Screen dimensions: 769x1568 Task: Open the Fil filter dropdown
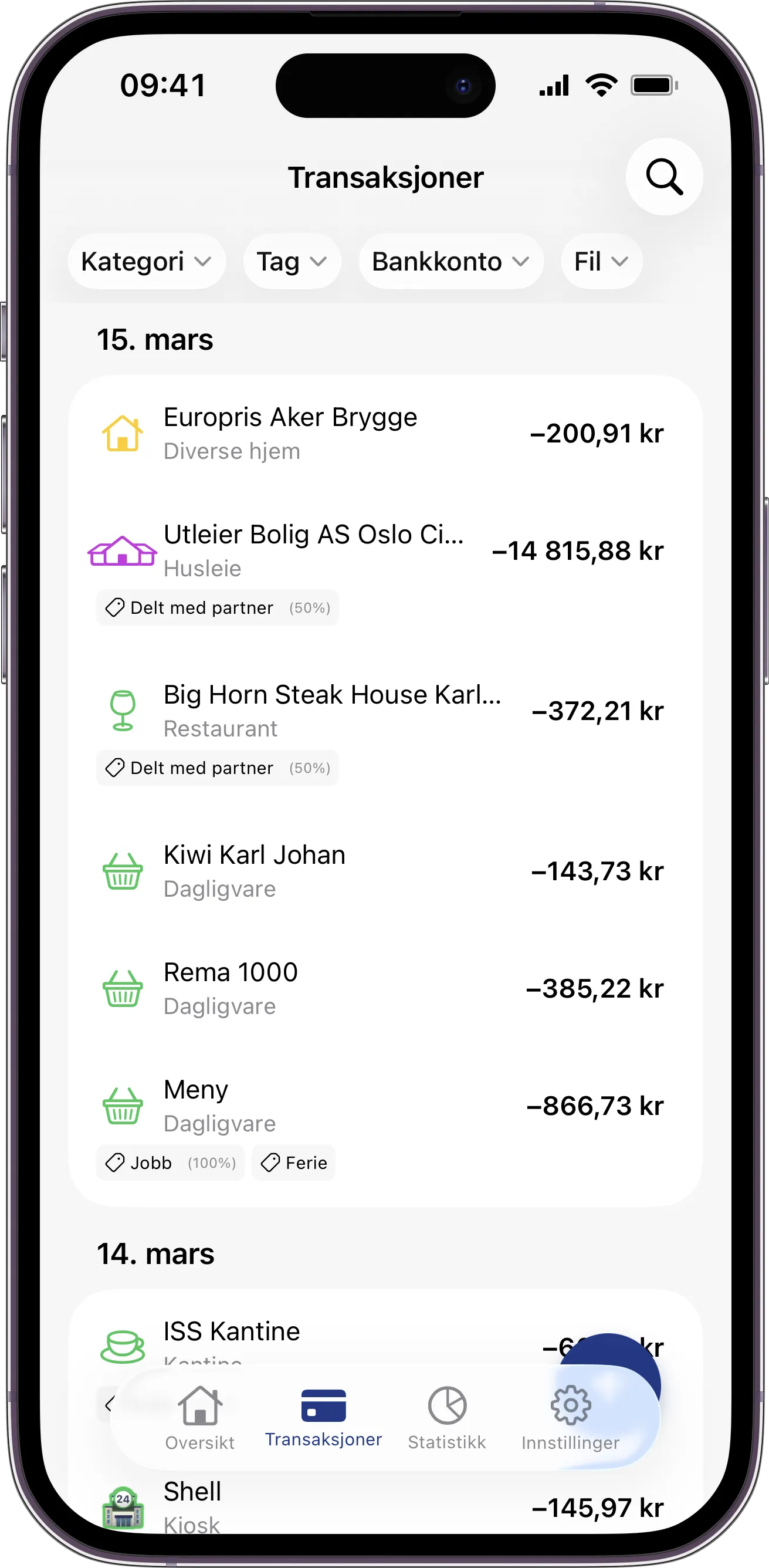[x=601, y=262]
